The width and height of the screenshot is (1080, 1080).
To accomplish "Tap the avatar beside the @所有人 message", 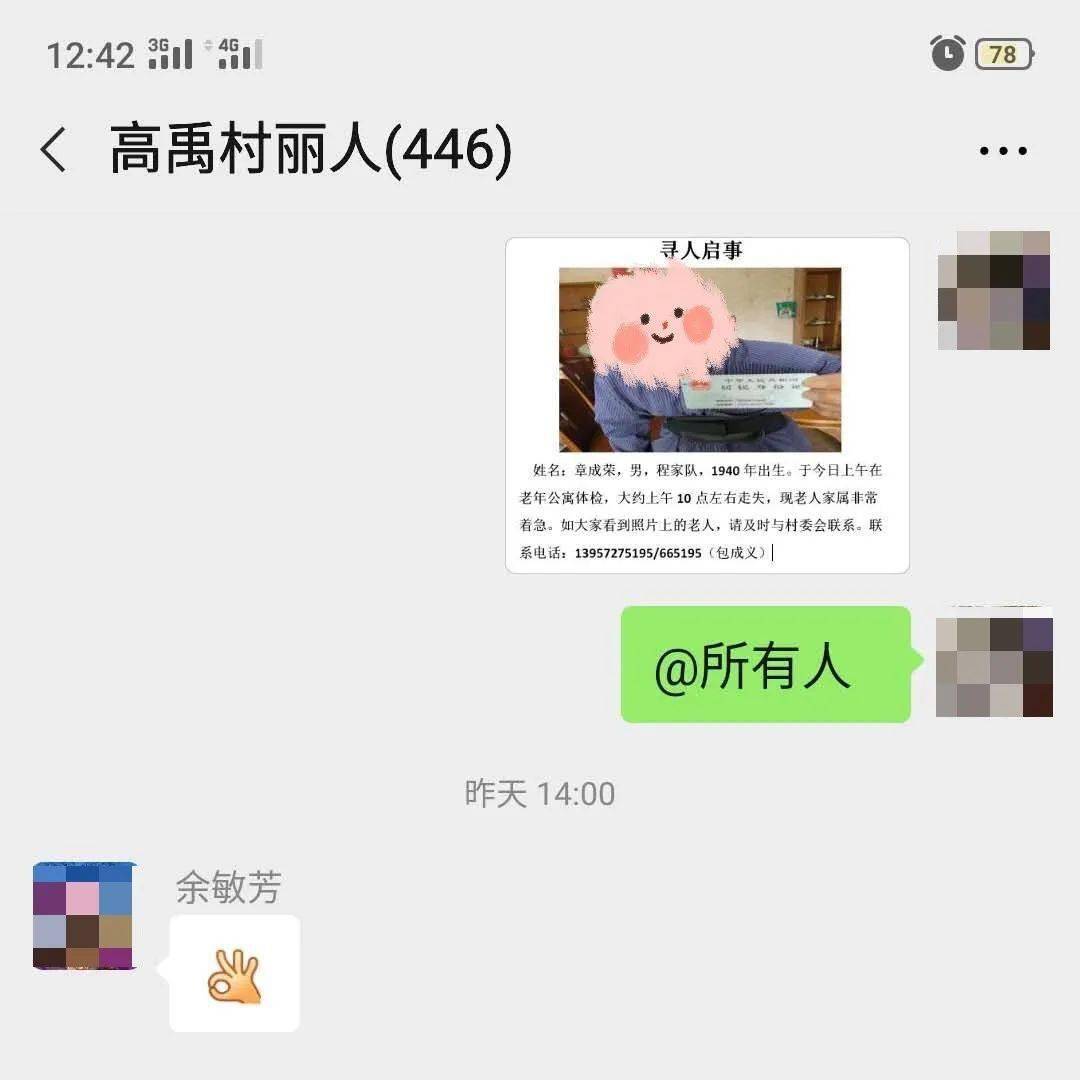I will tap(993, 664).
